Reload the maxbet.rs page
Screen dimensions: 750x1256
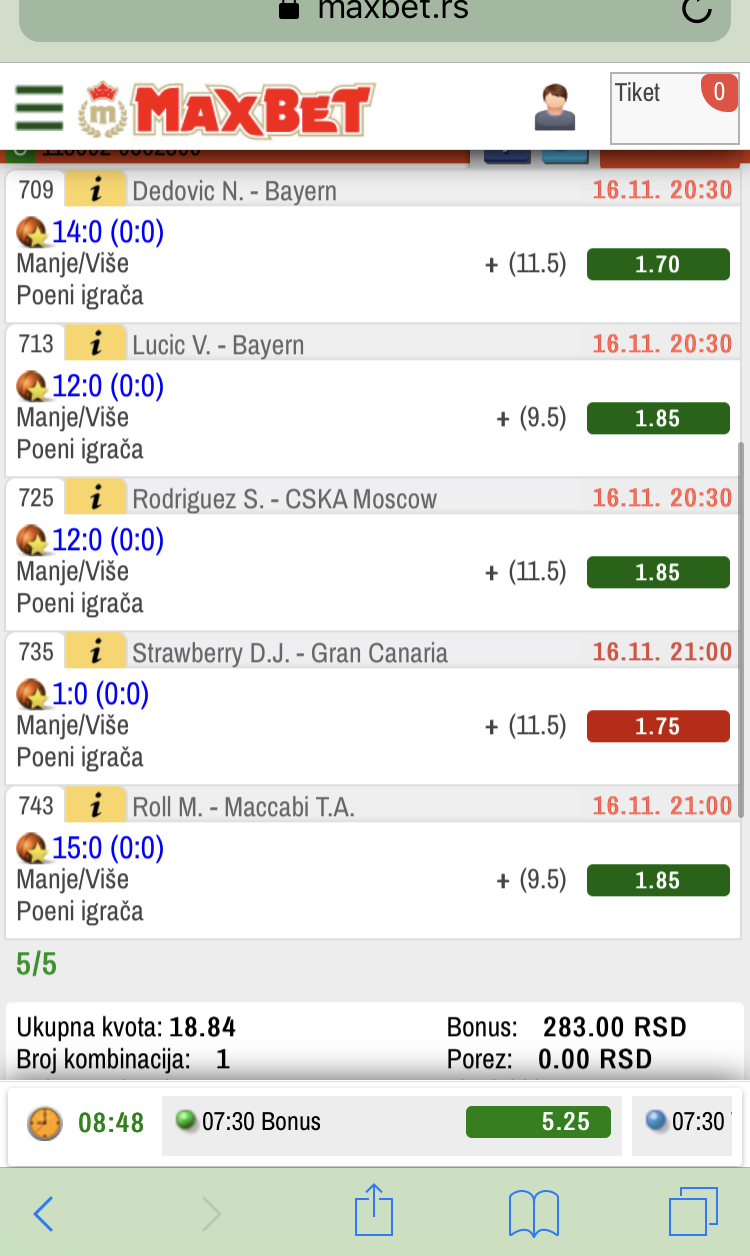[695, 10]
